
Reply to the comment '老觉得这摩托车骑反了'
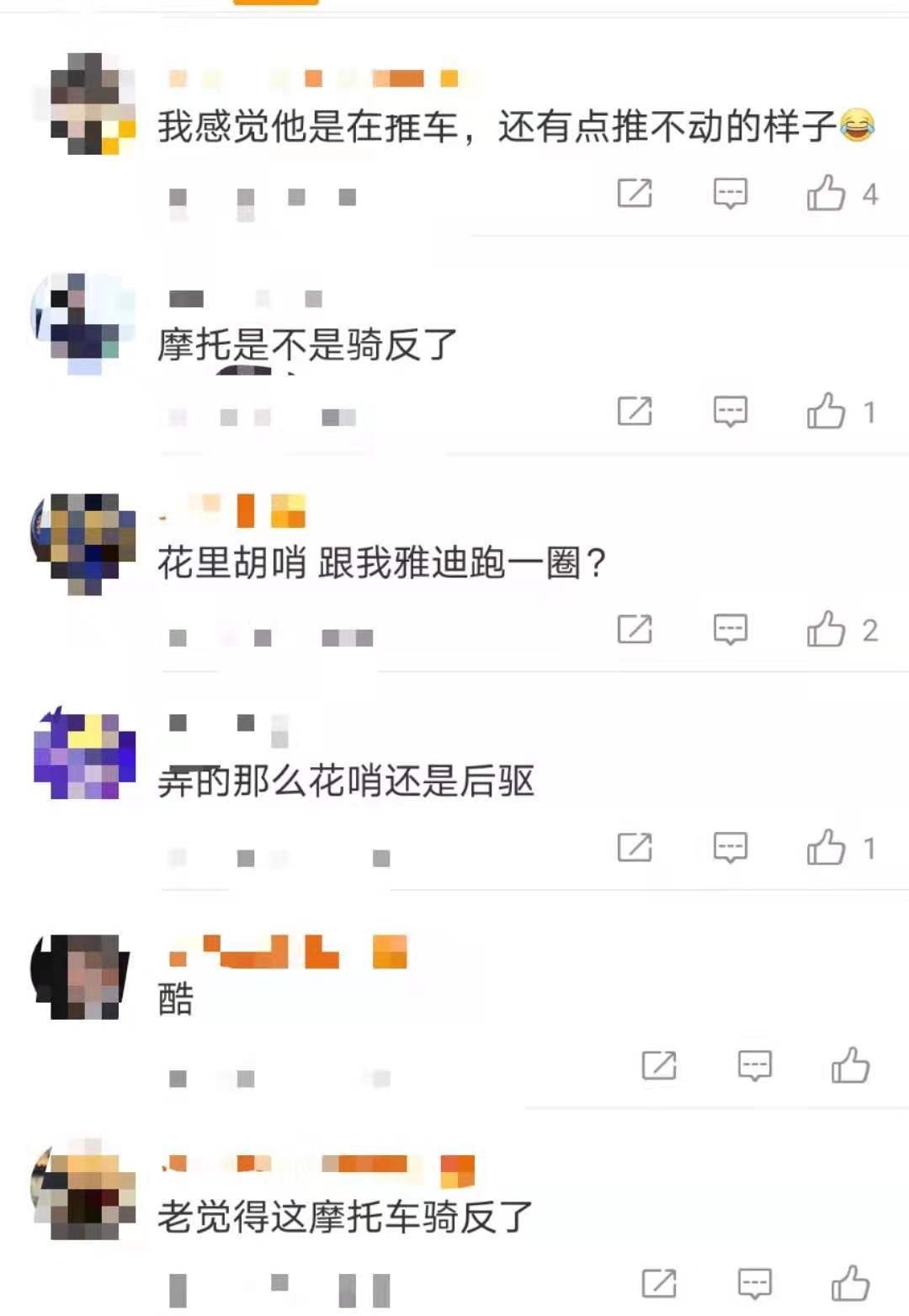(x=754, y=1284)
